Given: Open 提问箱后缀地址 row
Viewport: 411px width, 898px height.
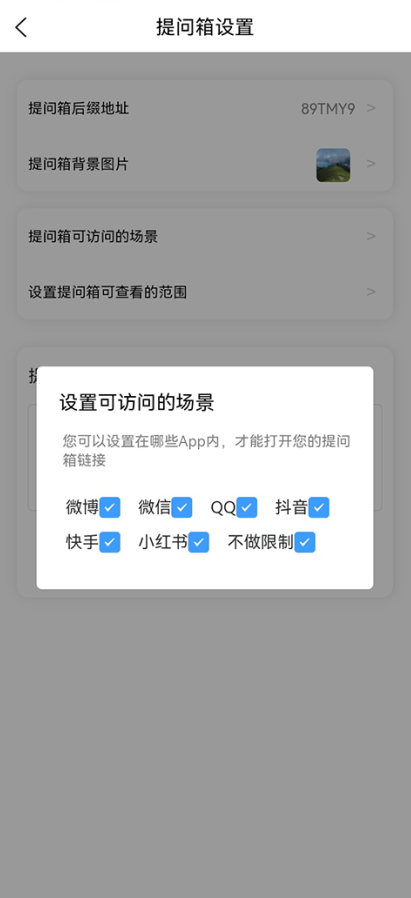Looking at the screenshot, I should (205, 108).
